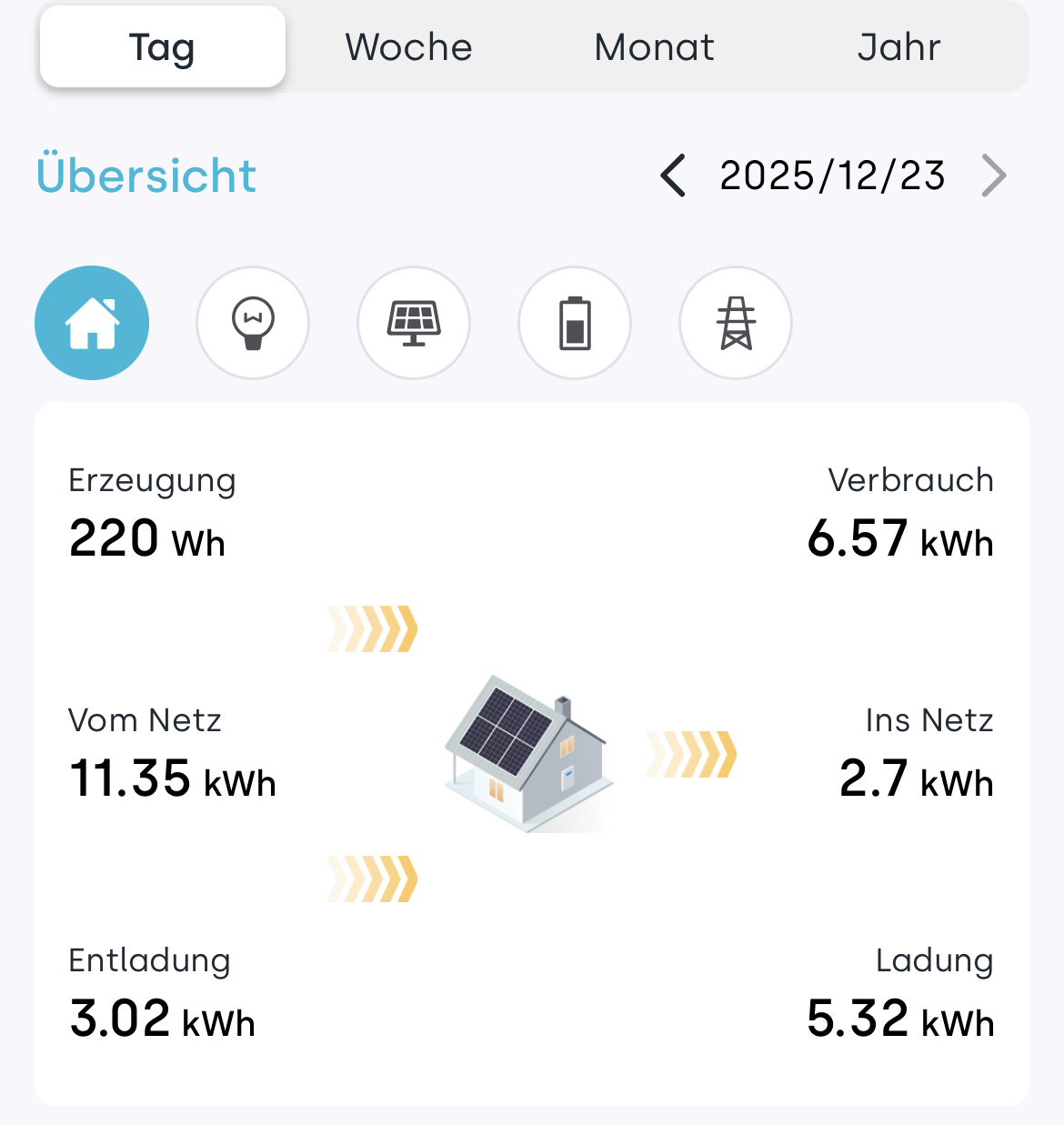Select the Tag period tab
The width and height of the screenshot is (1064, 1125).
pos(163,47)
